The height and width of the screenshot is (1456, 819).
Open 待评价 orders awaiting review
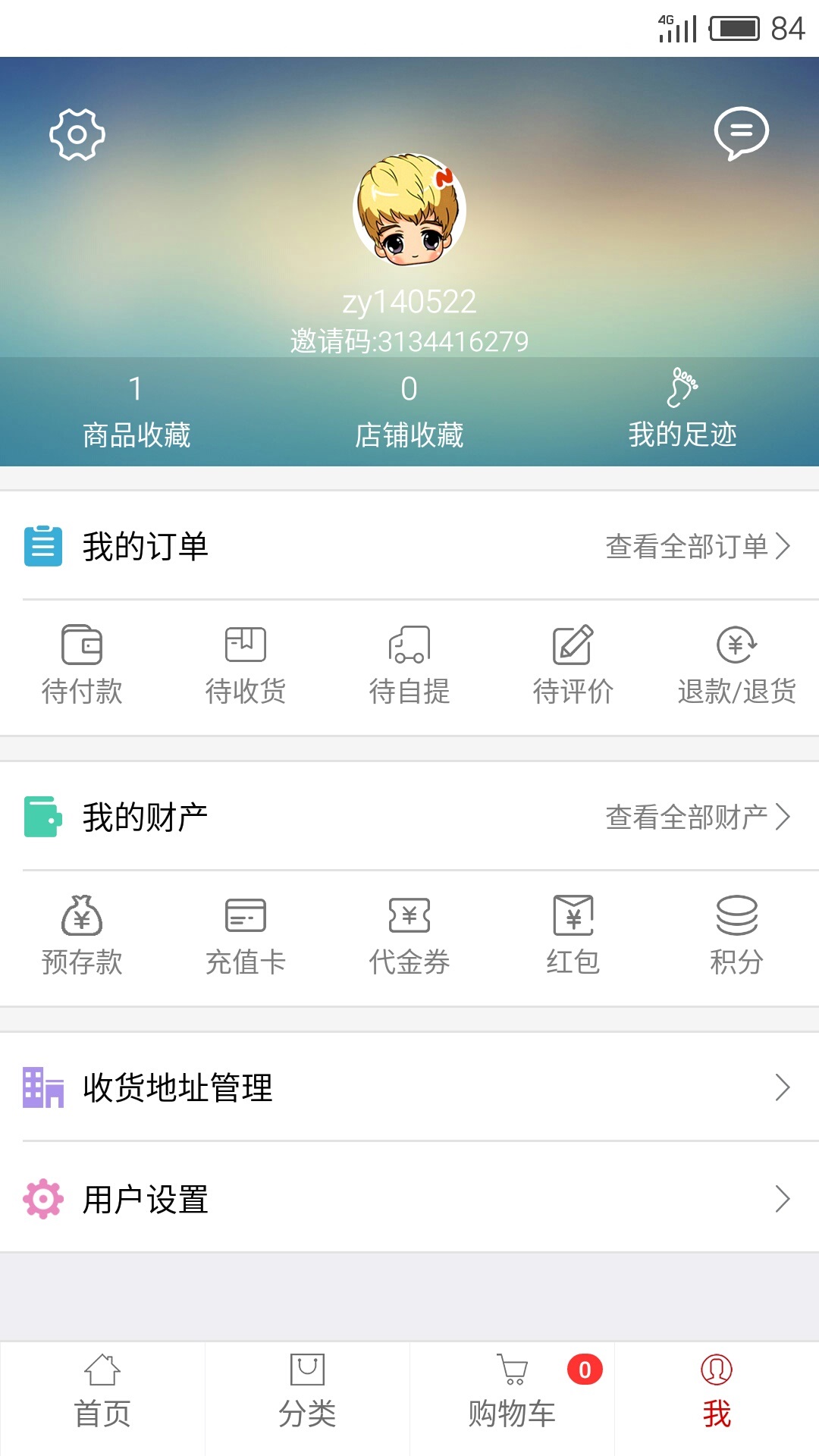point(573,665)
